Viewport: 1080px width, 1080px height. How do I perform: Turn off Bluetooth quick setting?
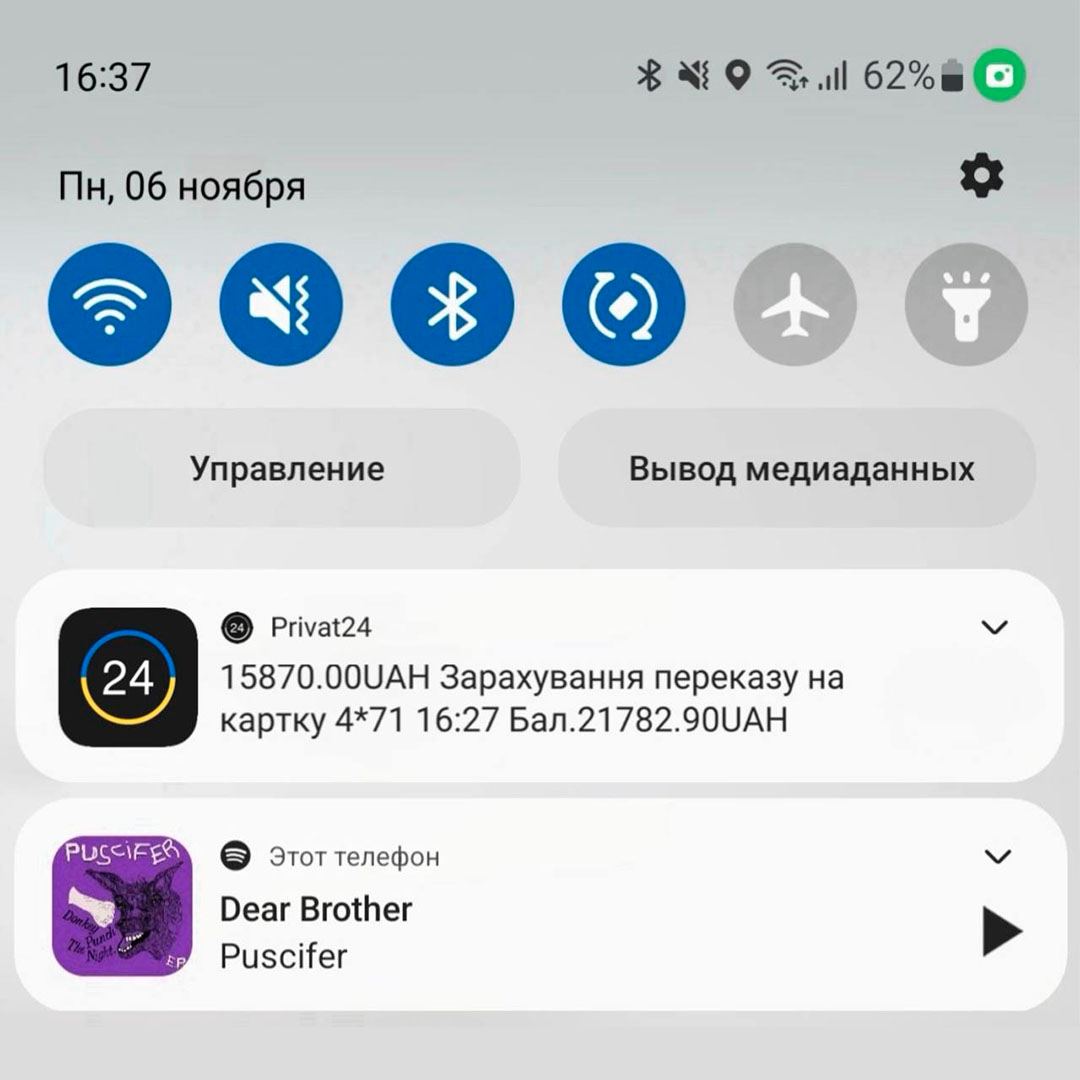point(452,304)
